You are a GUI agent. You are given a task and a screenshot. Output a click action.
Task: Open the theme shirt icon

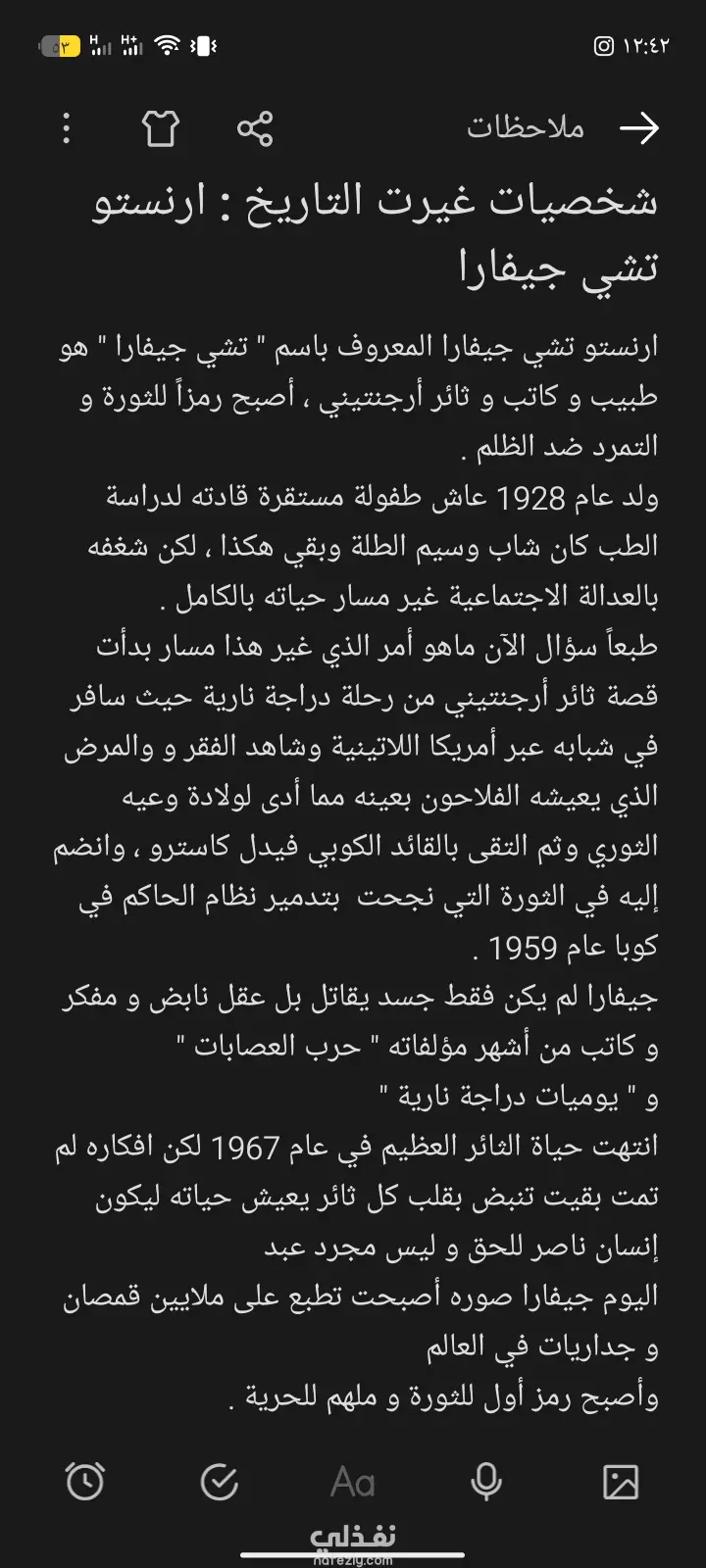pos(161,128)
